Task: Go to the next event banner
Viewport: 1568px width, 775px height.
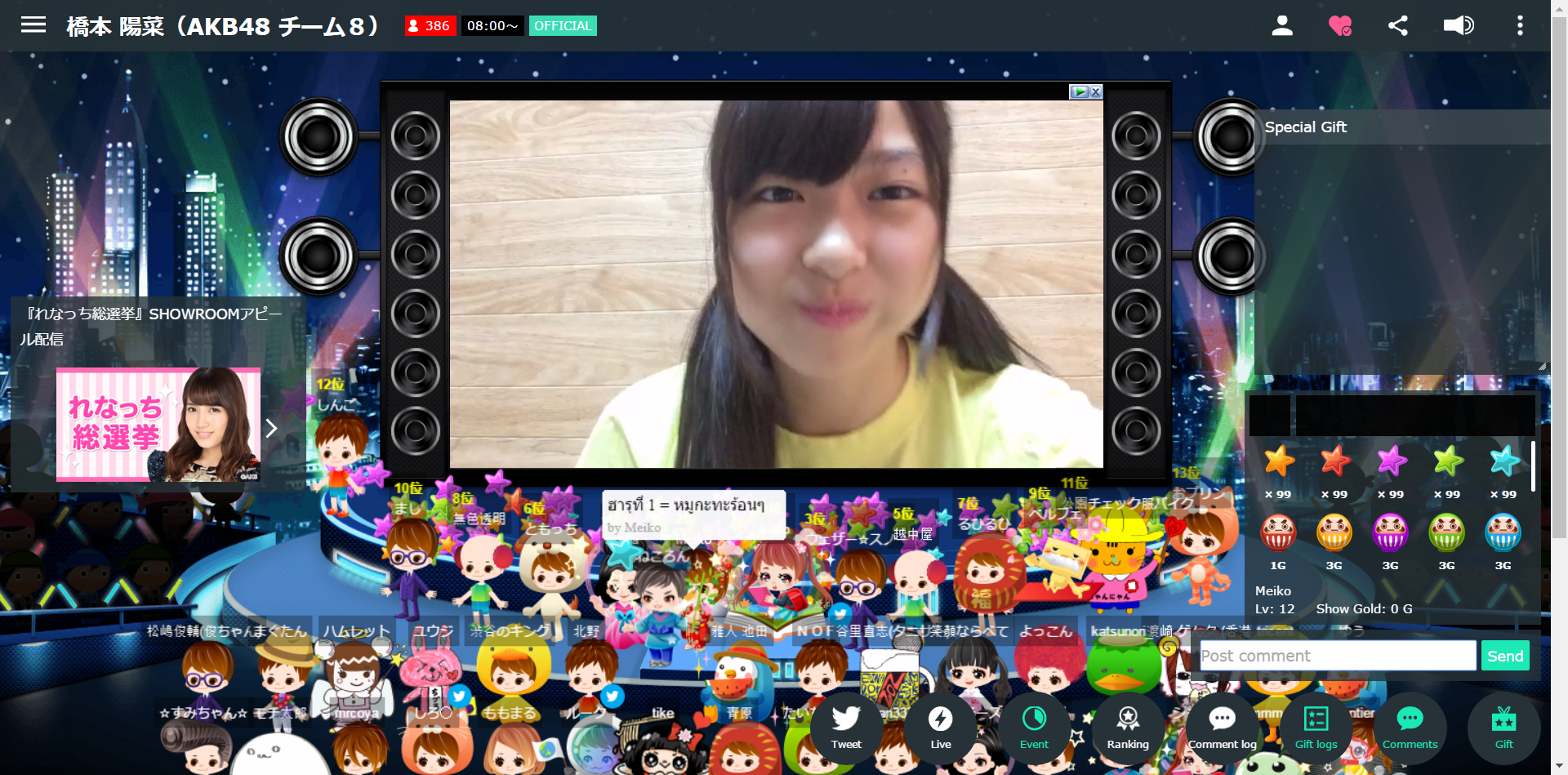Action: coord(272,428)
